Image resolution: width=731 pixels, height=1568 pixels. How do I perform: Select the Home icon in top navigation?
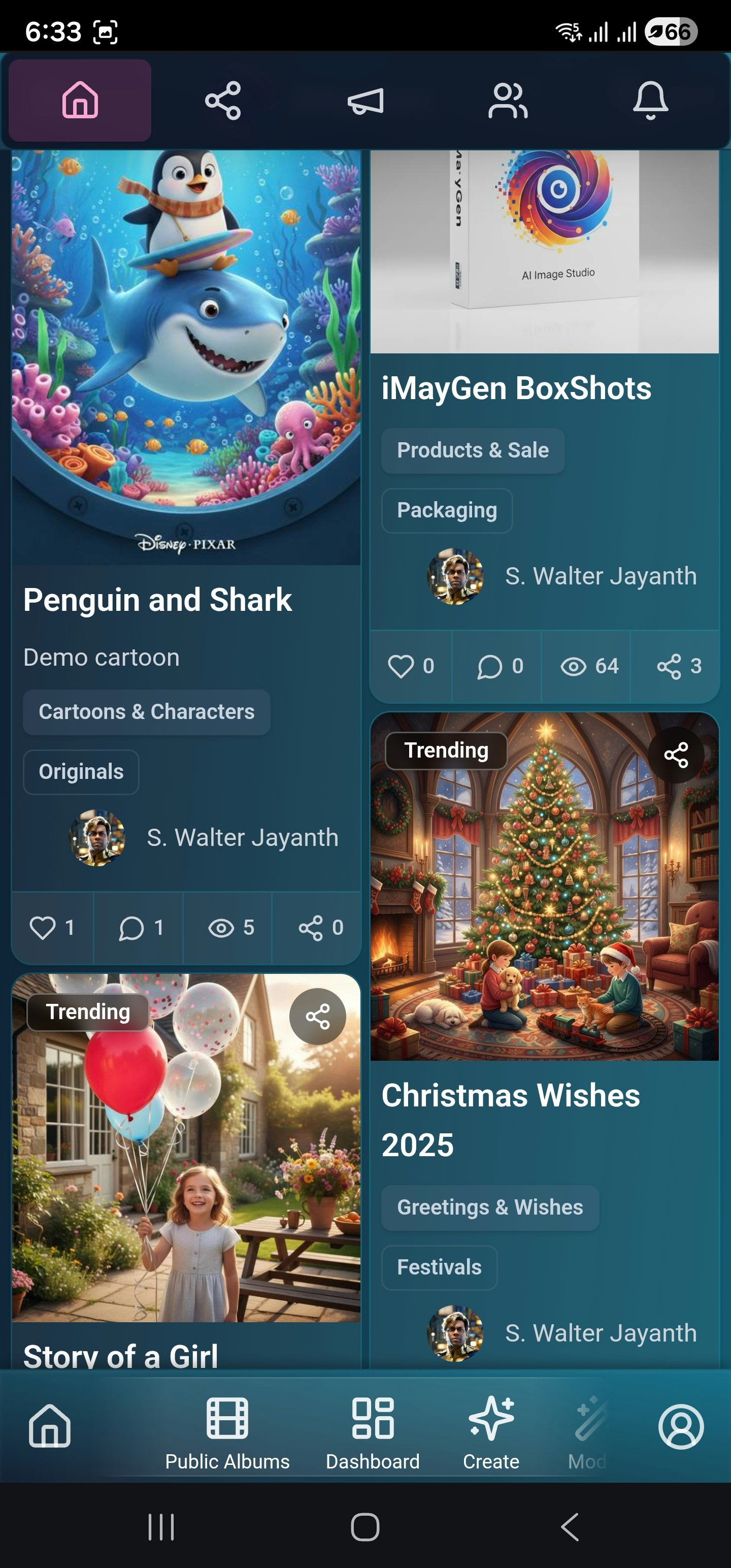[x=79, y=101]
